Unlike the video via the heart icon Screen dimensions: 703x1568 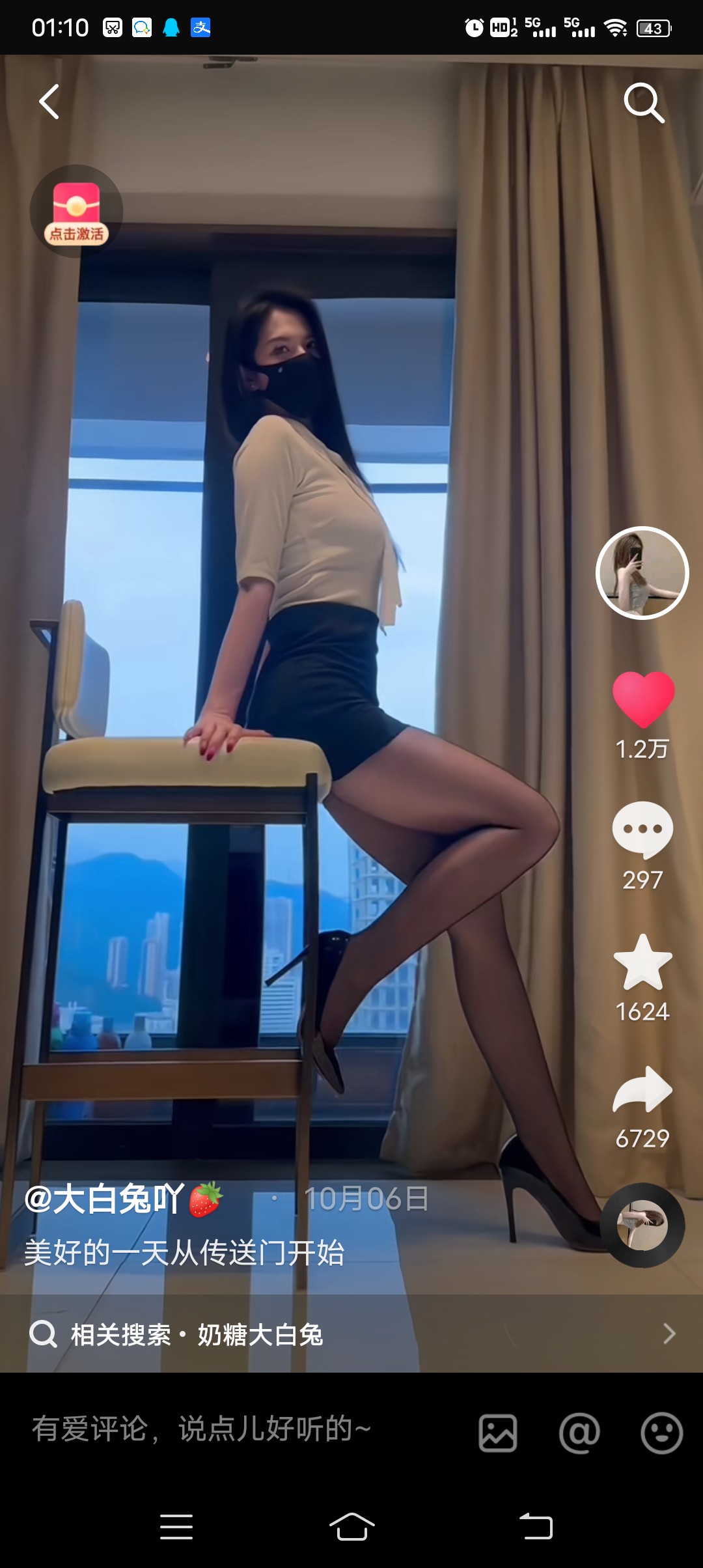click(643, 700)
